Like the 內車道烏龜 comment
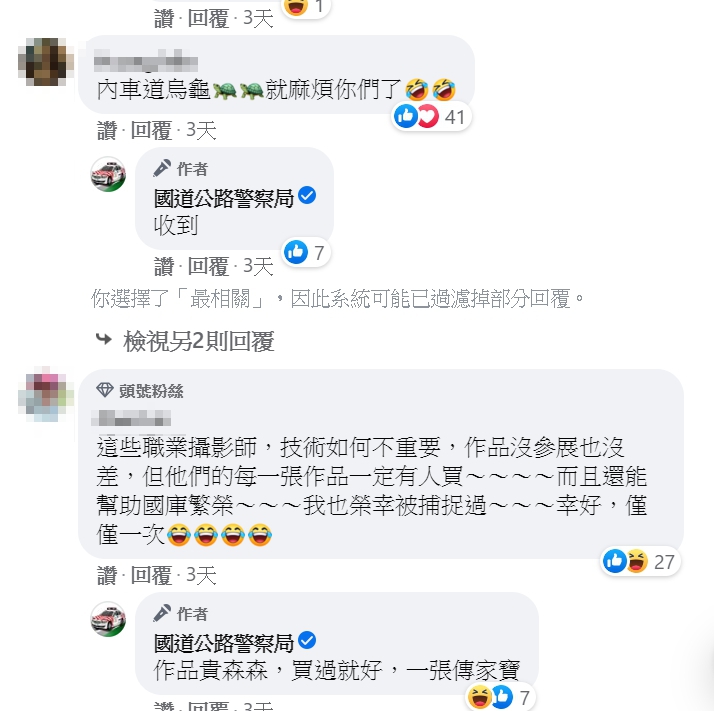The height and width of the screenshot is (711, 714). 106,130
